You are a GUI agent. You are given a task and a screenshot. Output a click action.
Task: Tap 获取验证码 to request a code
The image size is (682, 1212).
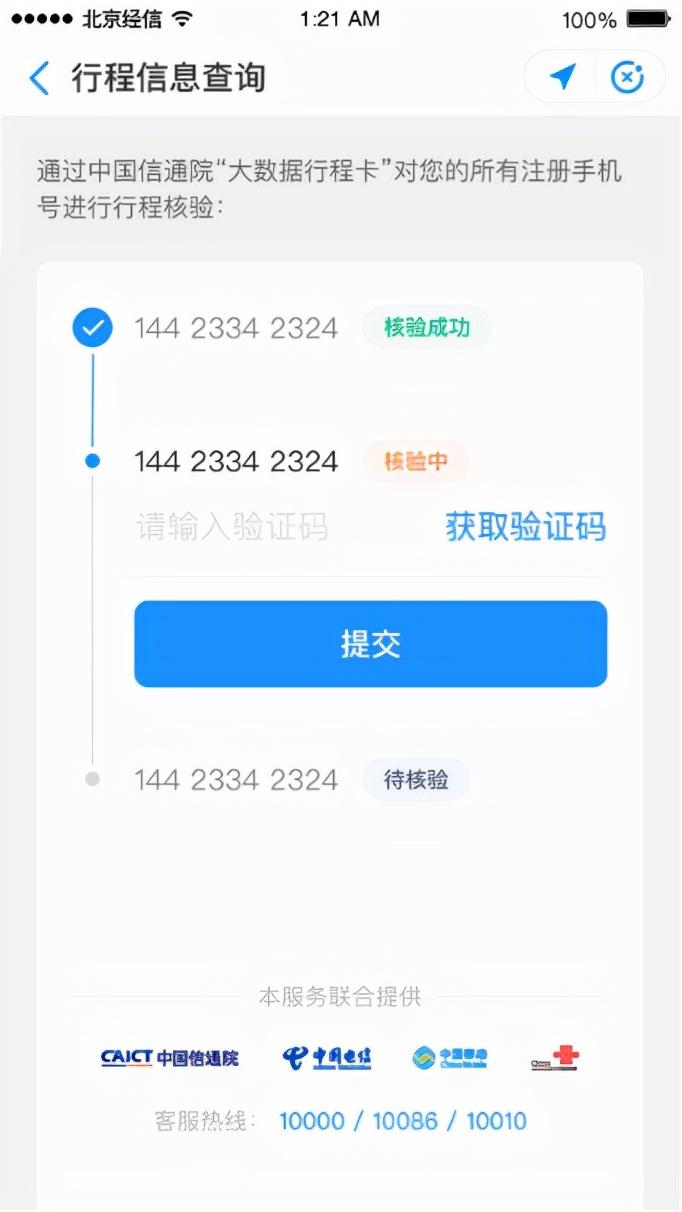[x=526, y=526]
